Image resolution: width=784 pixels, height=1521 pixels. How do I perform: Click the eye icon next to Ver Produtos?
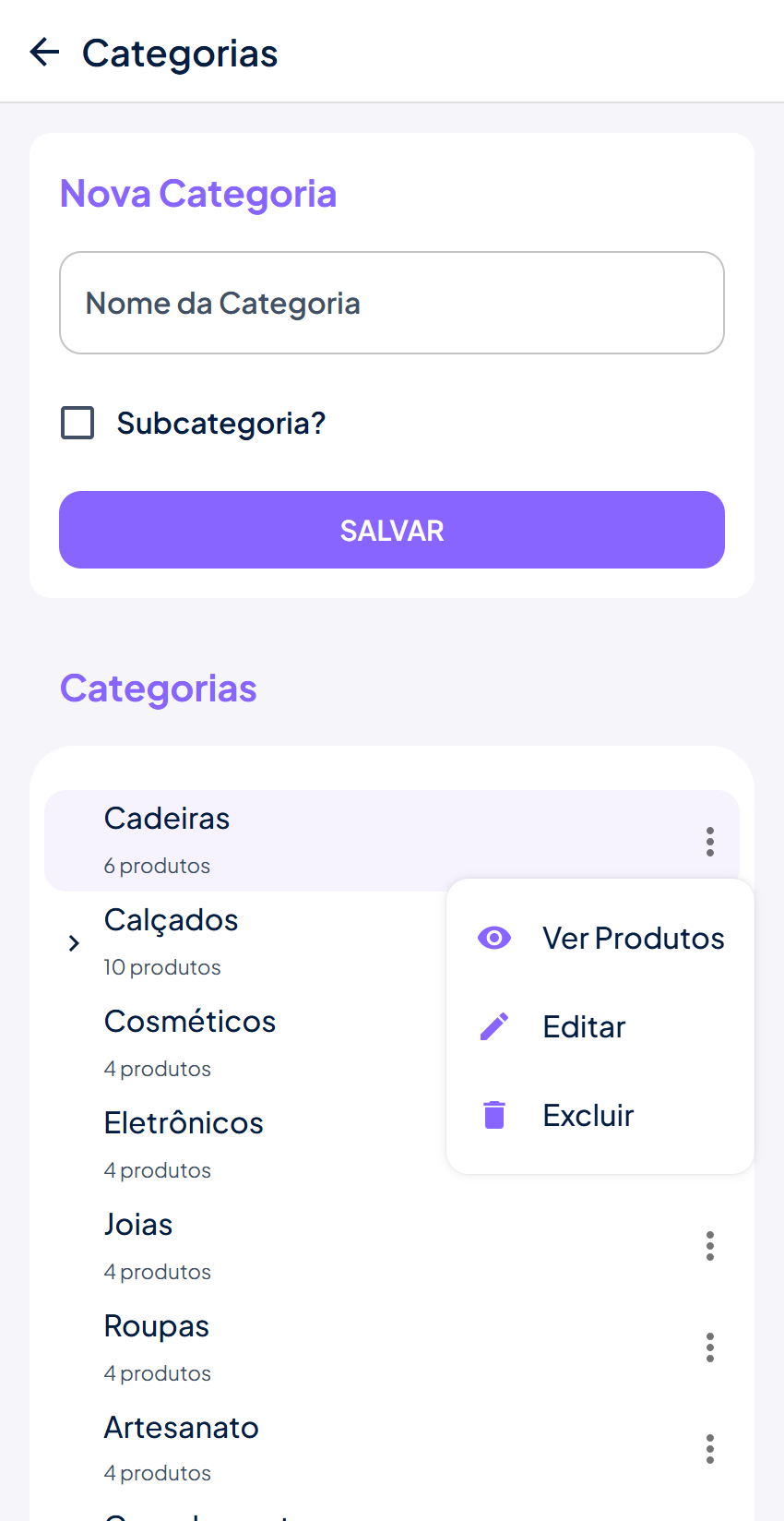click(494, 938)
